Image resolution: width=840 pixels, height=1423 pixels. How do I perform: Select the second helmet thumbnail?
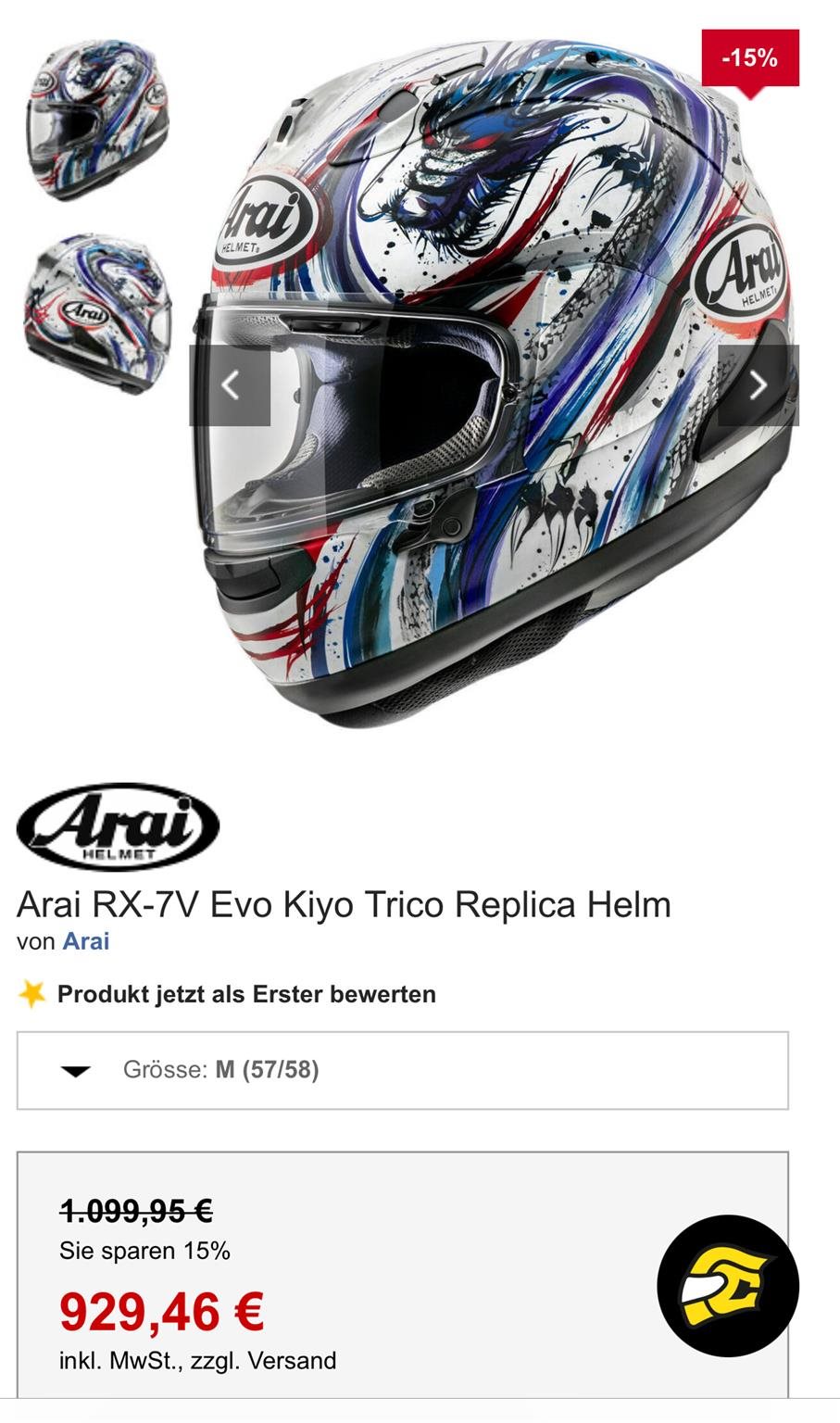point(97,313)
